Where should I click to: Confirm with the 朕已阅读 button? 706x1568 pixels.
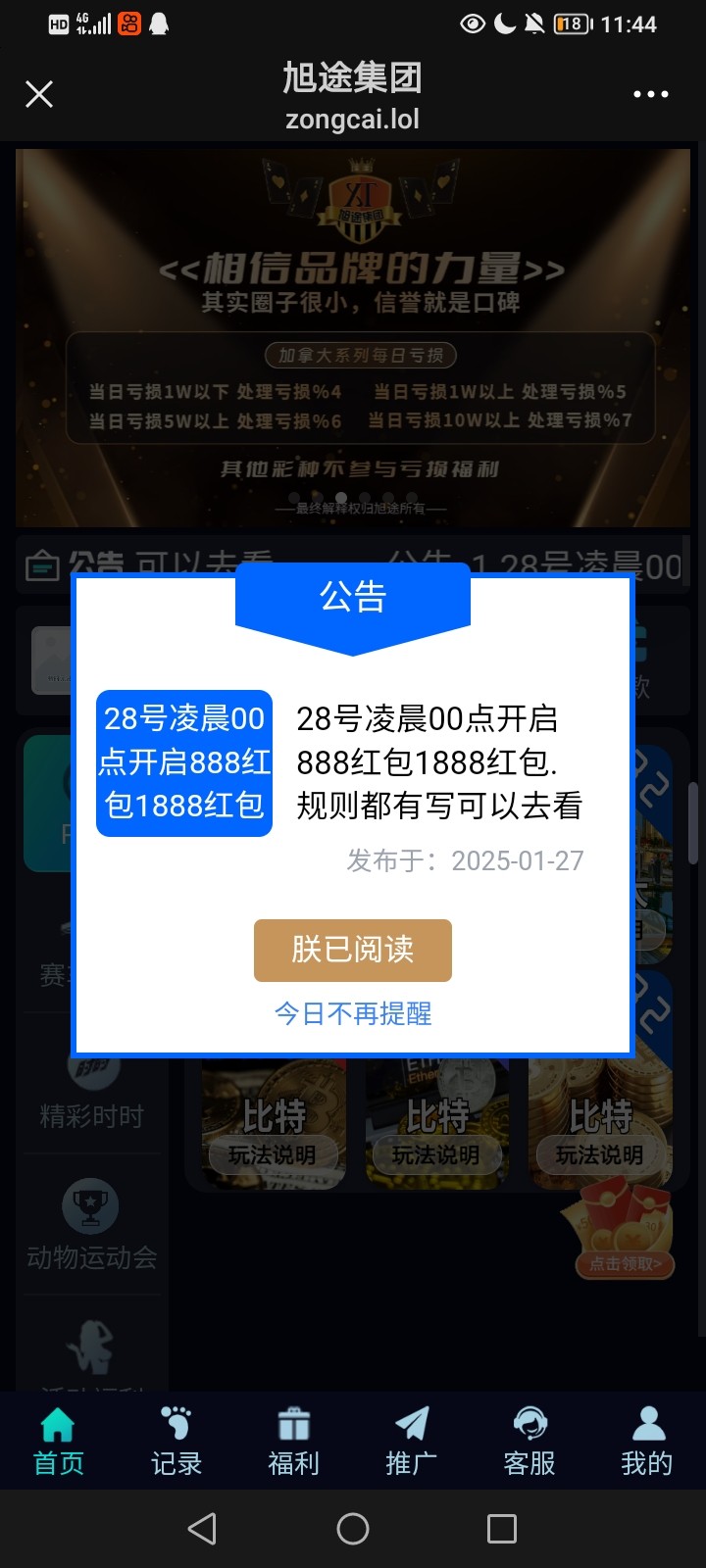point(353,950)
